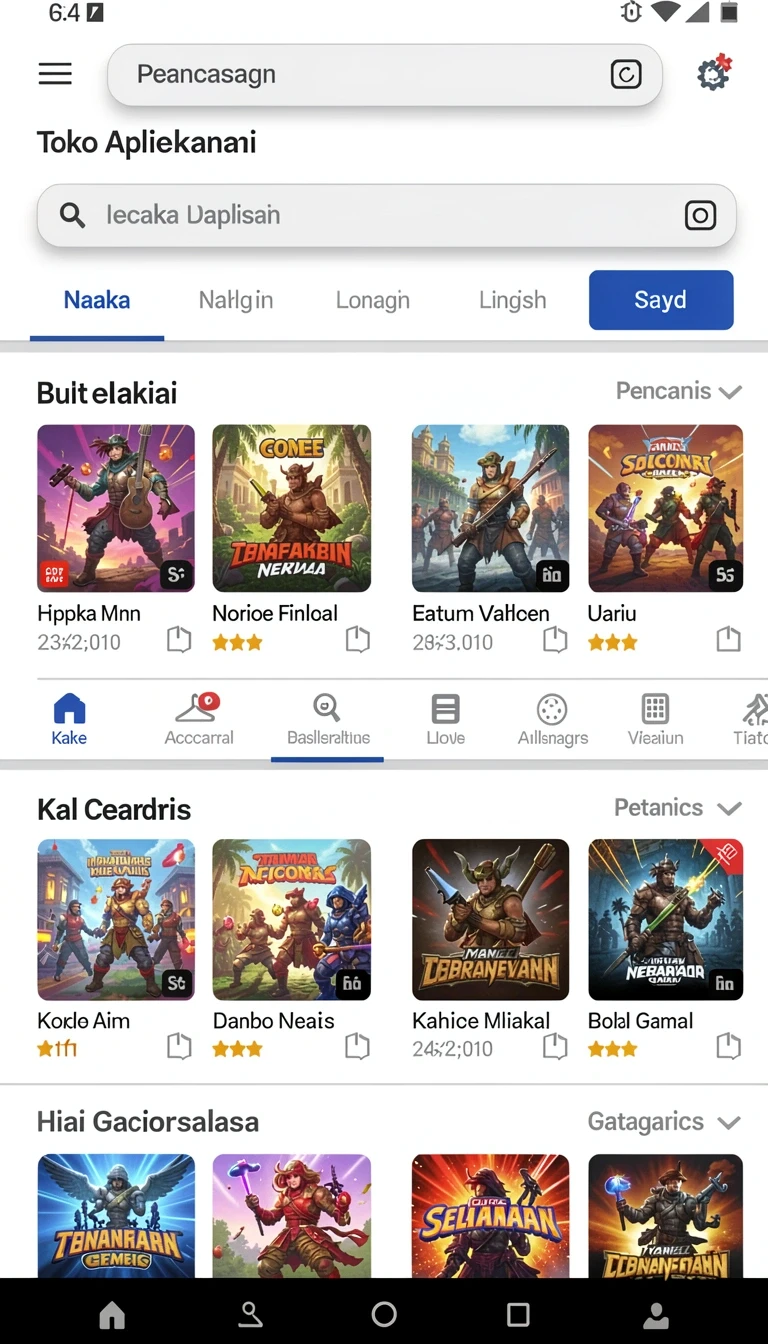768x1344 pixels.
Task: Switch to the Alllsnagrs tab
Action: point(553,720)
